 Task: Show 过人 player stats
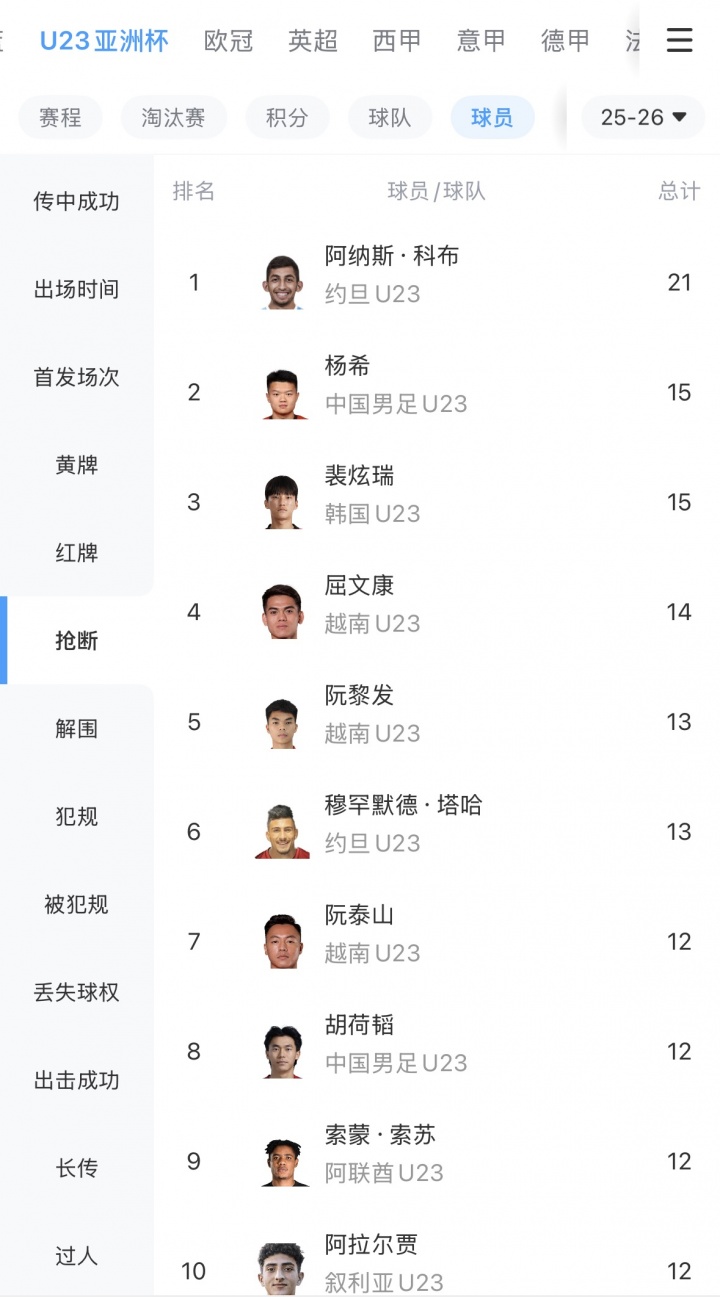[76, 1256]
